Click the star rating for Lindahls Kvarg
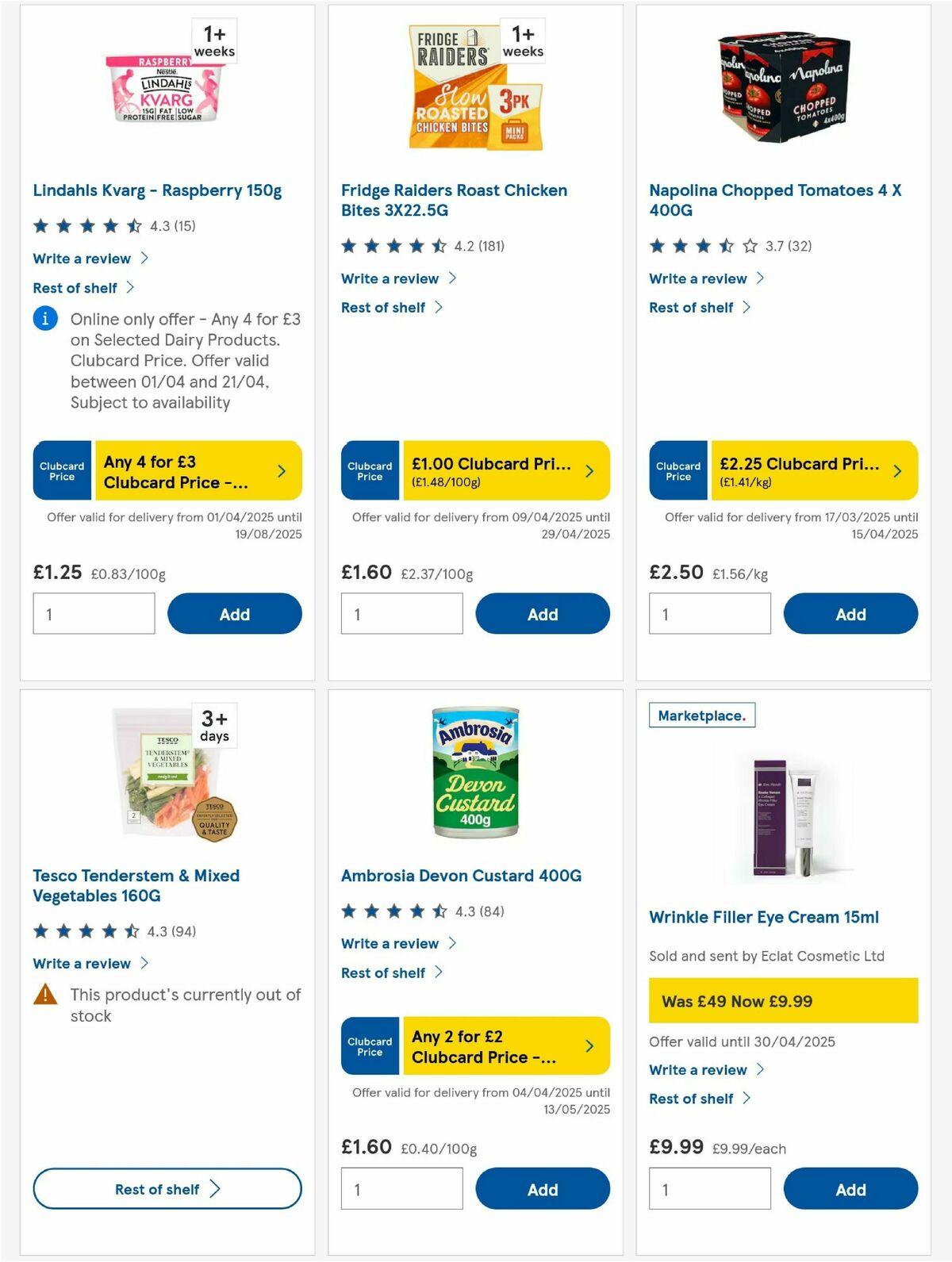This screenshot has width=952, height=1262. (x=86, y=226)
